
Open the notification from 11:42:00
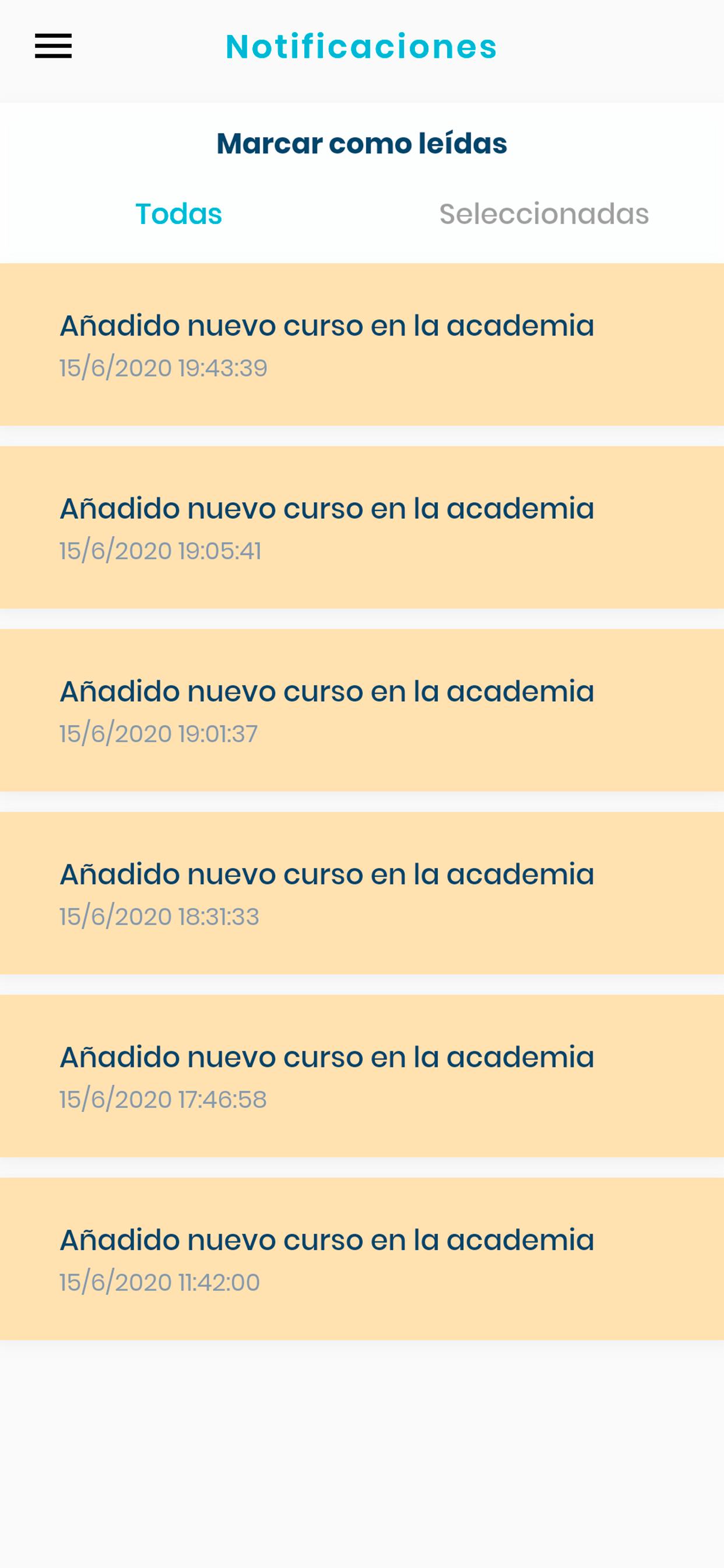[x=362, y=1259]
